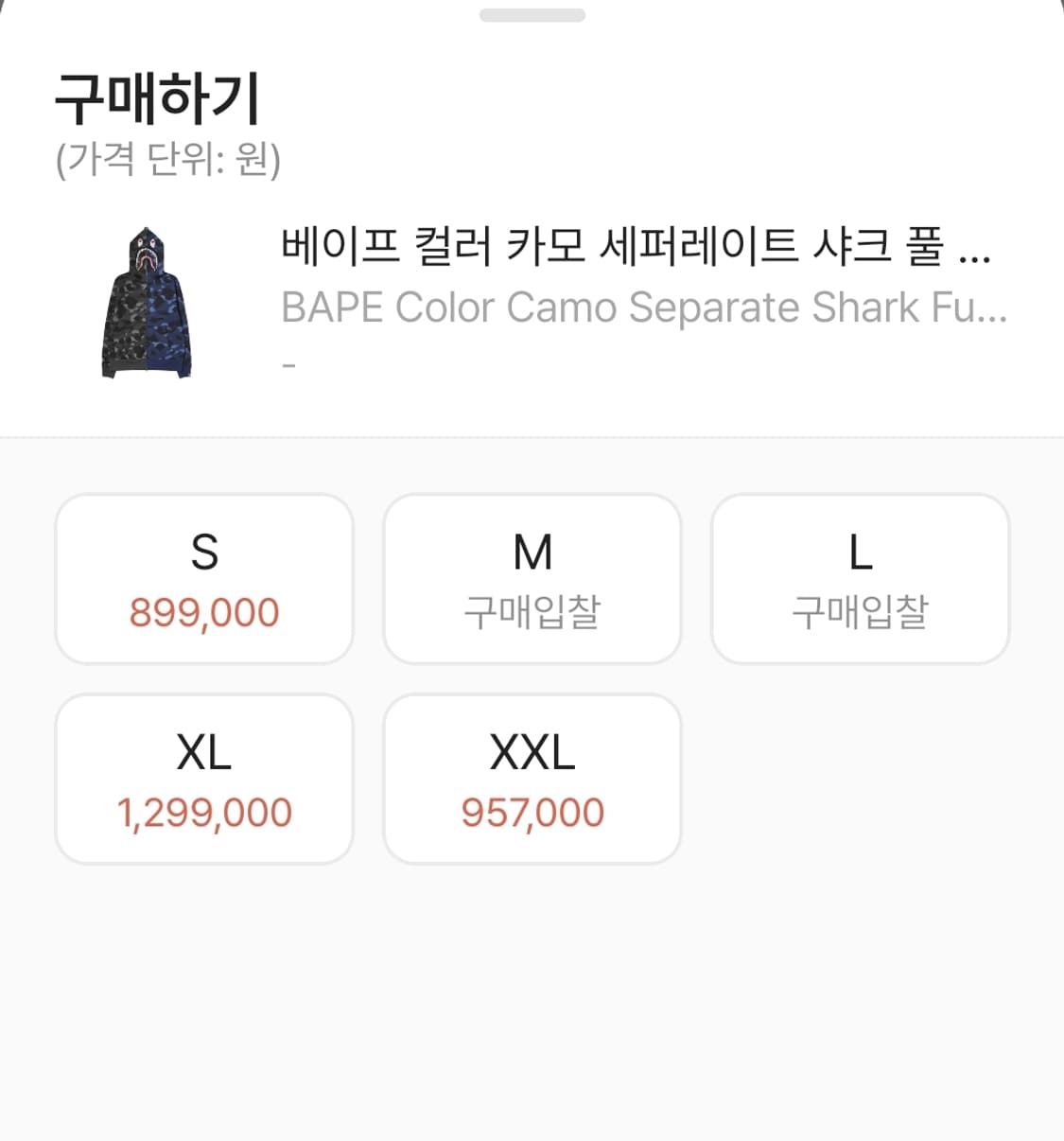Click the XXL size label text
Image resolution: width=1064 pixels, height=1141 pixels.
(x=532, y=752)
